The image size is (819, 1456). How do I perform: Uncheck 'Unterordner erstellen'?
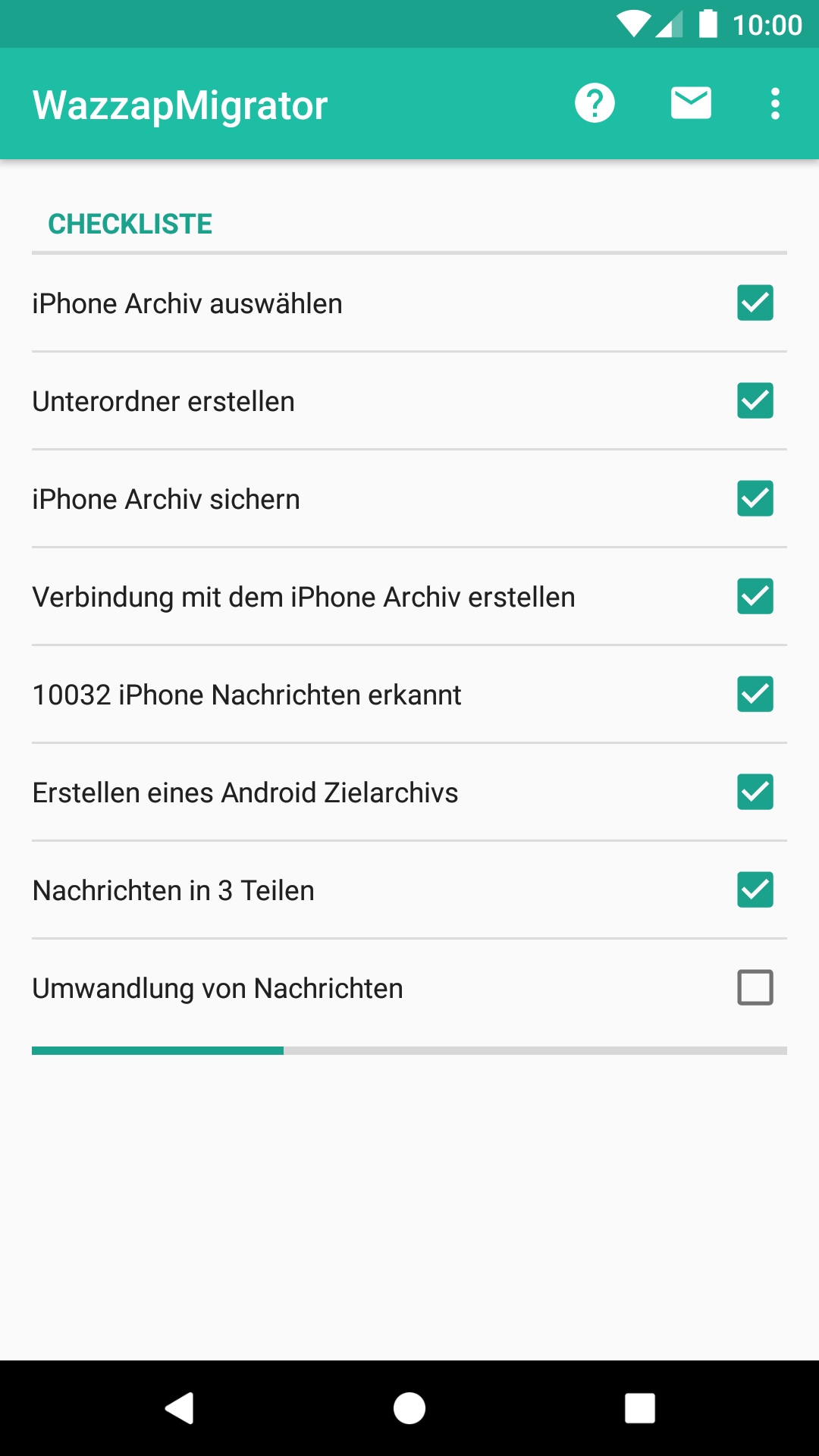[755, 400]
